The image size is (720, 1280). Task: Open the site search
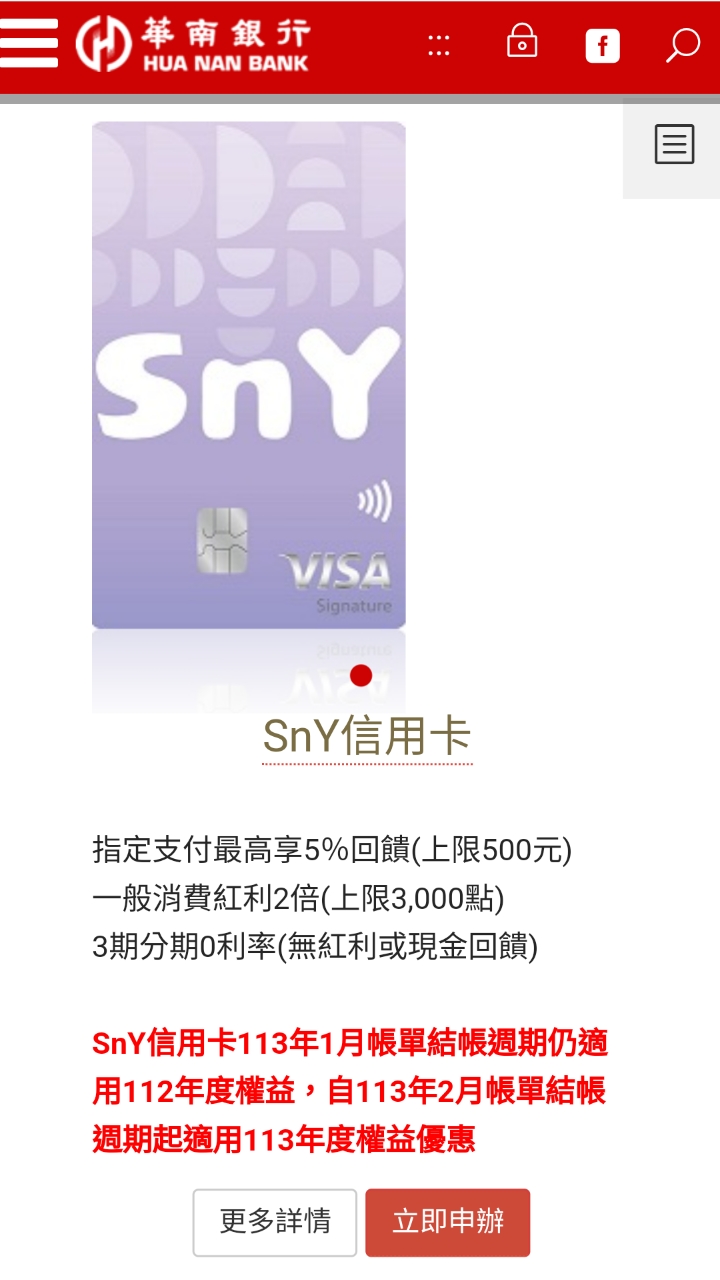[x=683, y=45]
